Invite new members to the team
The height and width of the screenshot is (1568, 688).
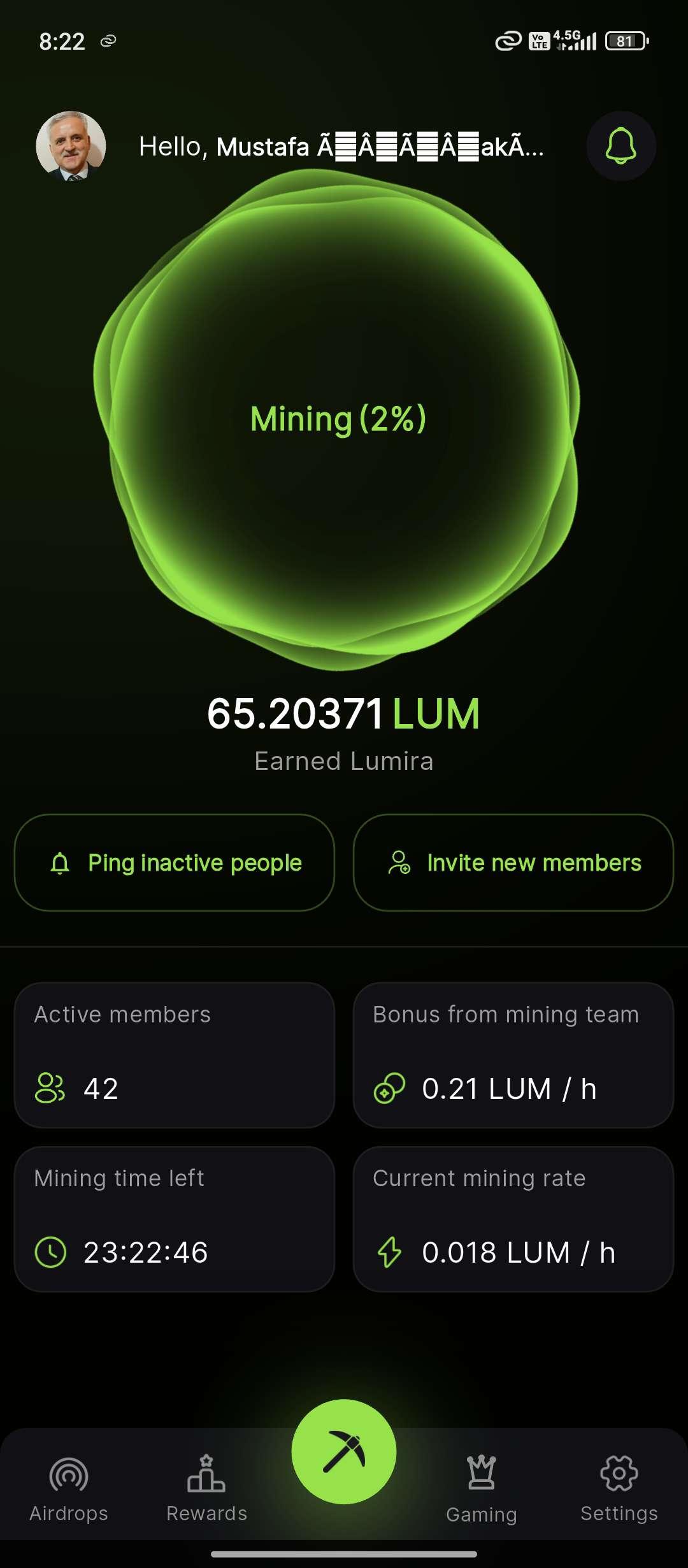513,862
